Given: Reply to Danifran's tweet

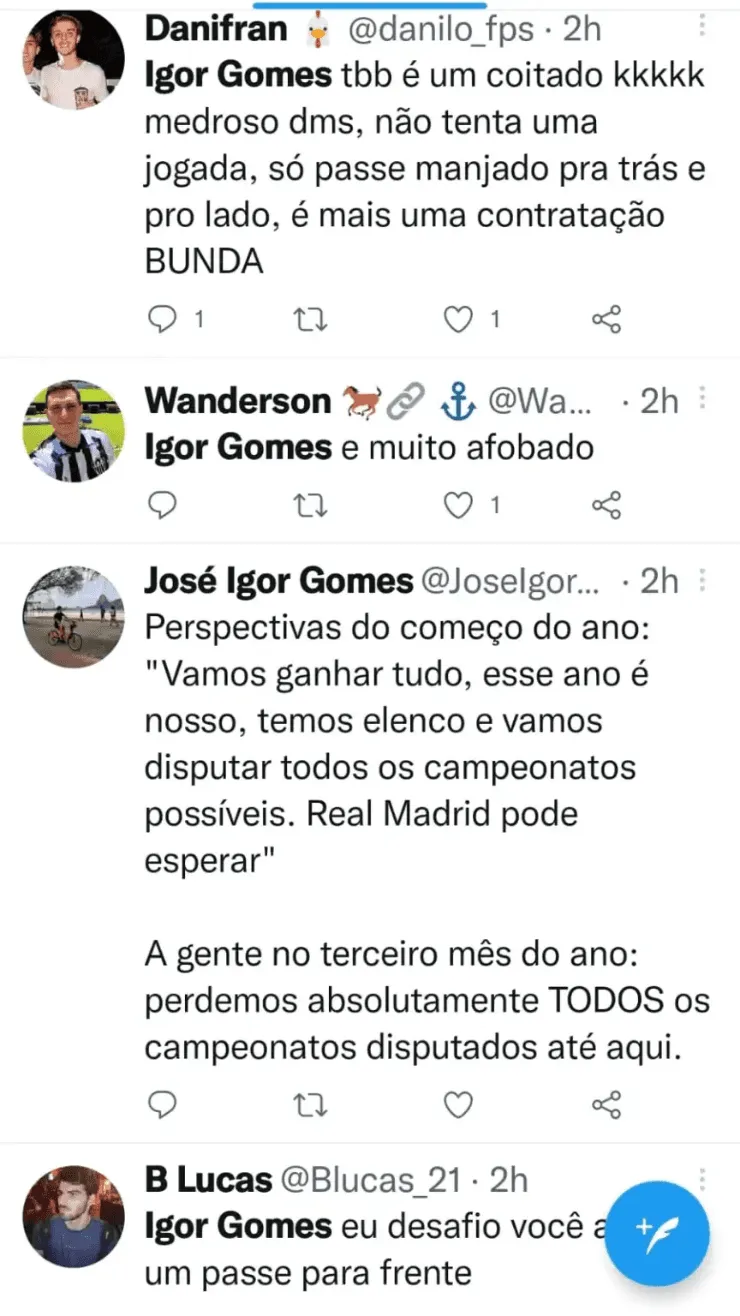Looking at the screenshot, I should click(162, 319).
